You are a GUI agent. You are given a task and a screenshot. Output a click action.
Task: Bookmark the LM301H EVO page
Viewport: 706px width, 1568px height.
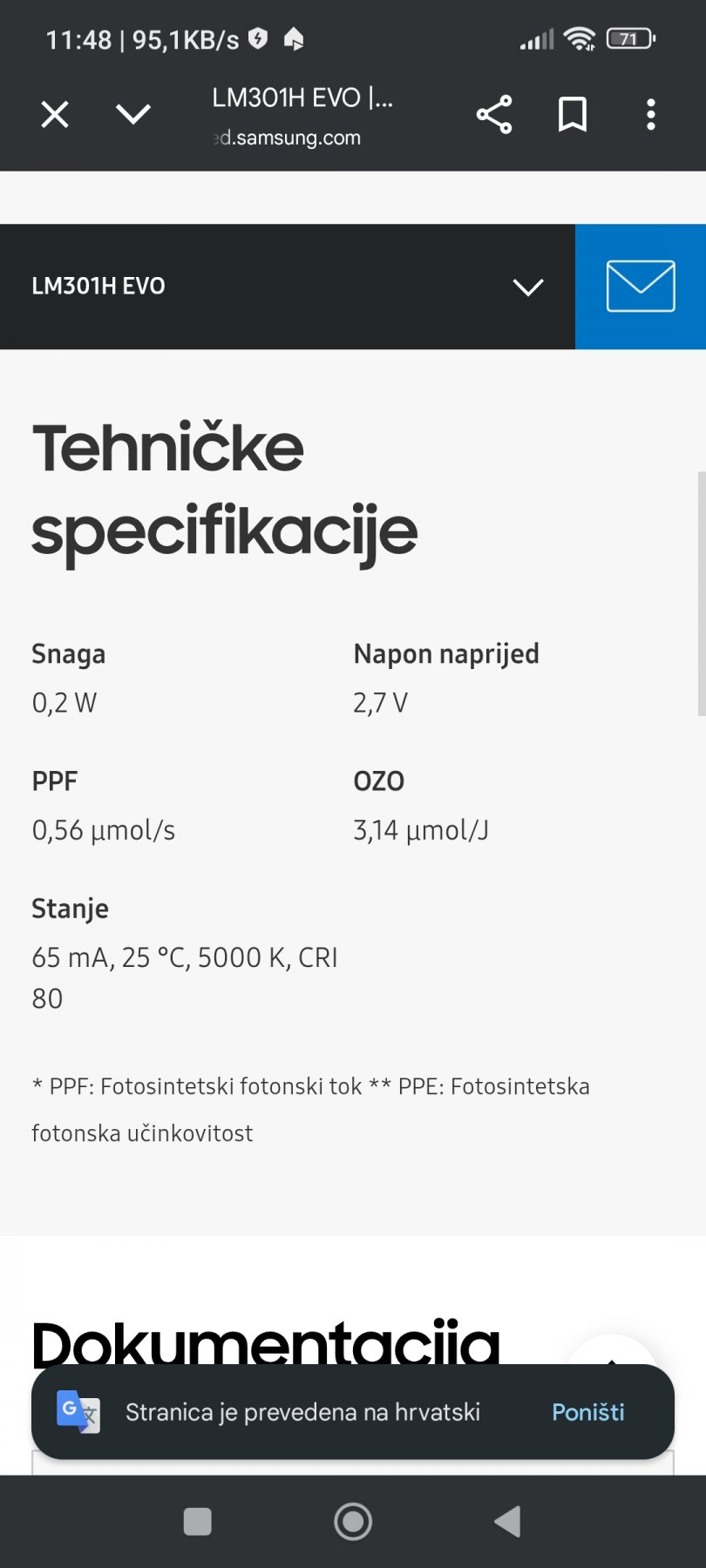(x=573, y=114)
